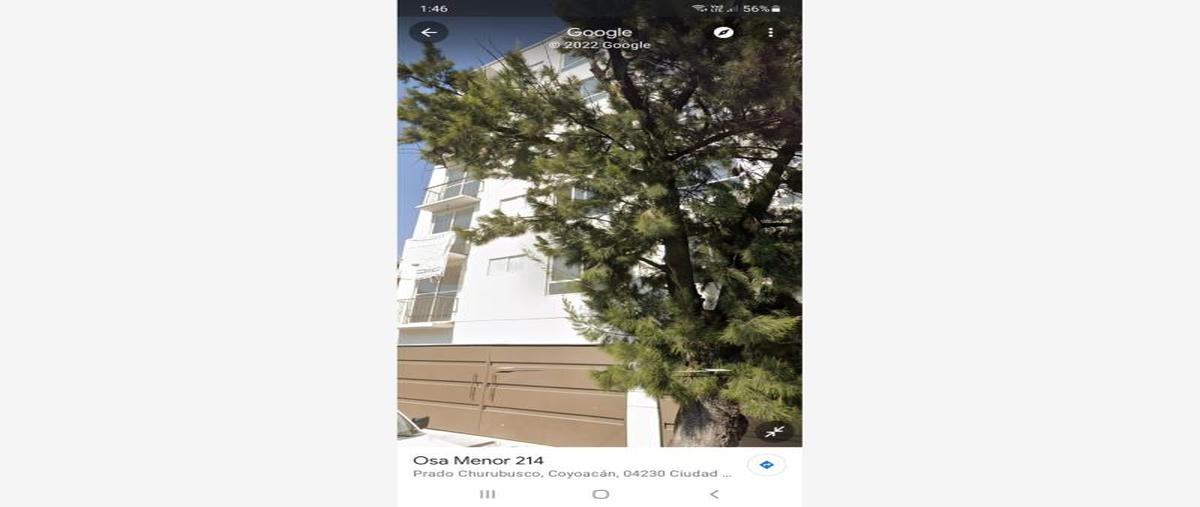Open recent apps from navigation bar
Screen dimensions: 1200x507
[x=487, y=494]
